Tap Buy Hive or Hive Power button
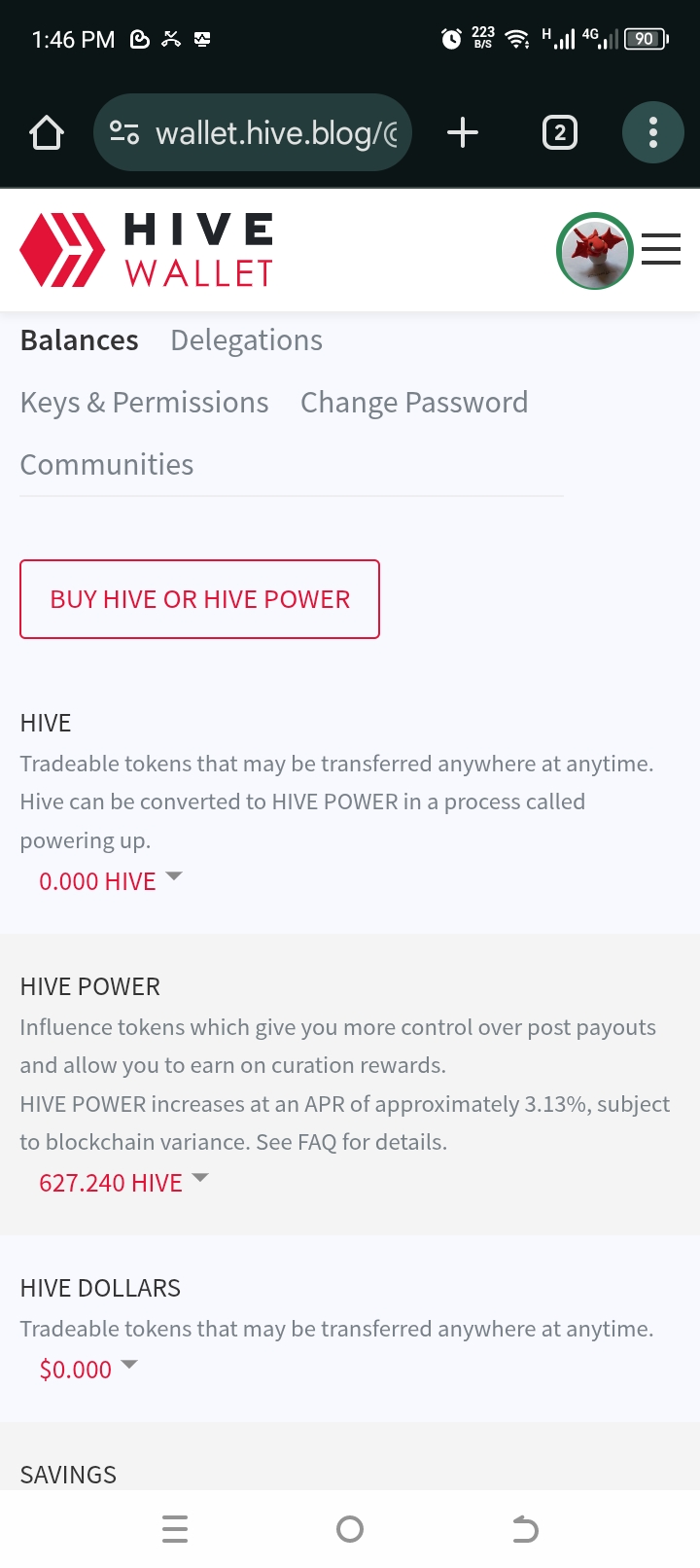This screenshot has width=700, height=1568. pos(199,599)
